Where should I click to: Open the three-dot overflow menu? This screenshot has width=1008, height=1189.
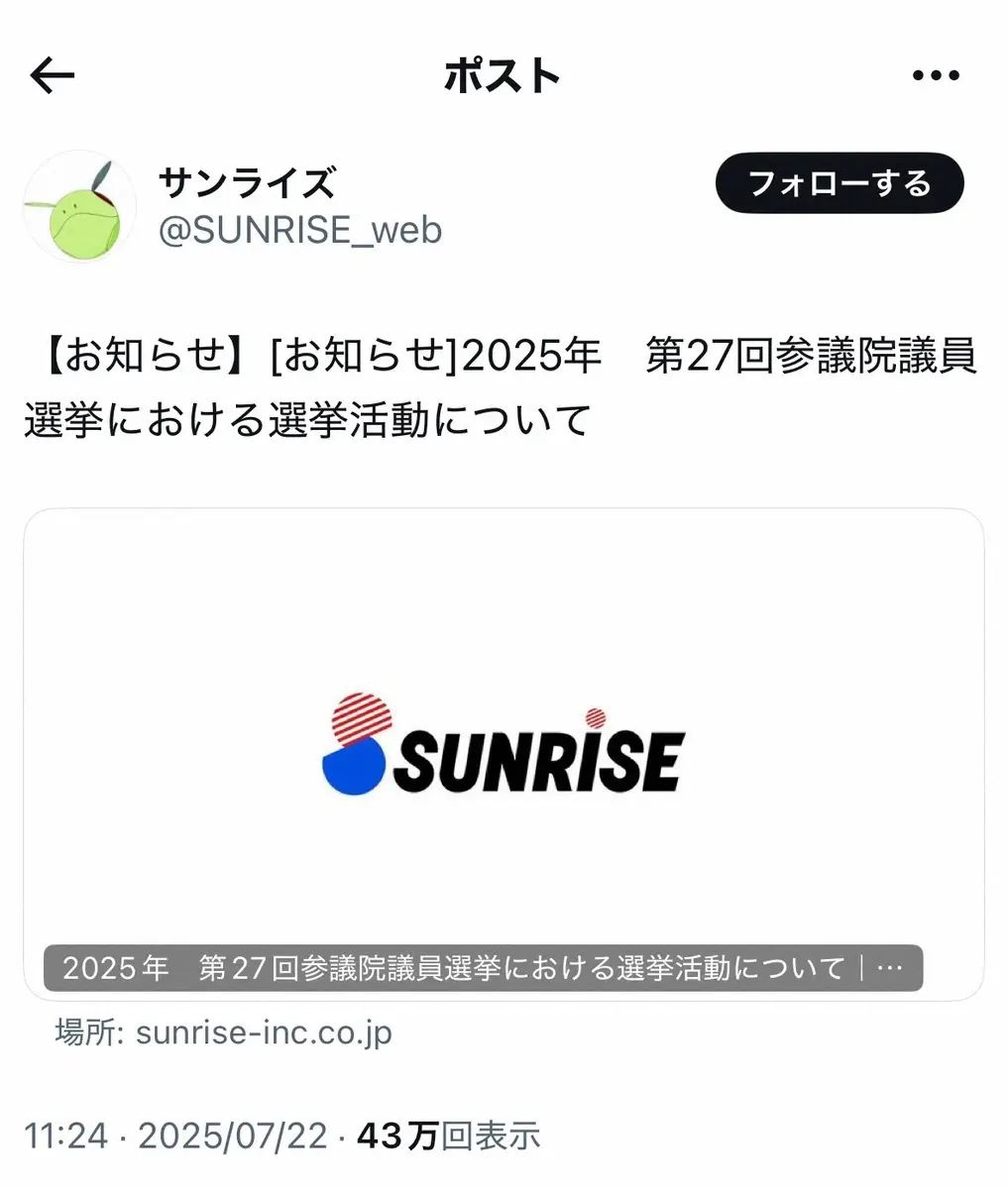[x=936, y=75]
